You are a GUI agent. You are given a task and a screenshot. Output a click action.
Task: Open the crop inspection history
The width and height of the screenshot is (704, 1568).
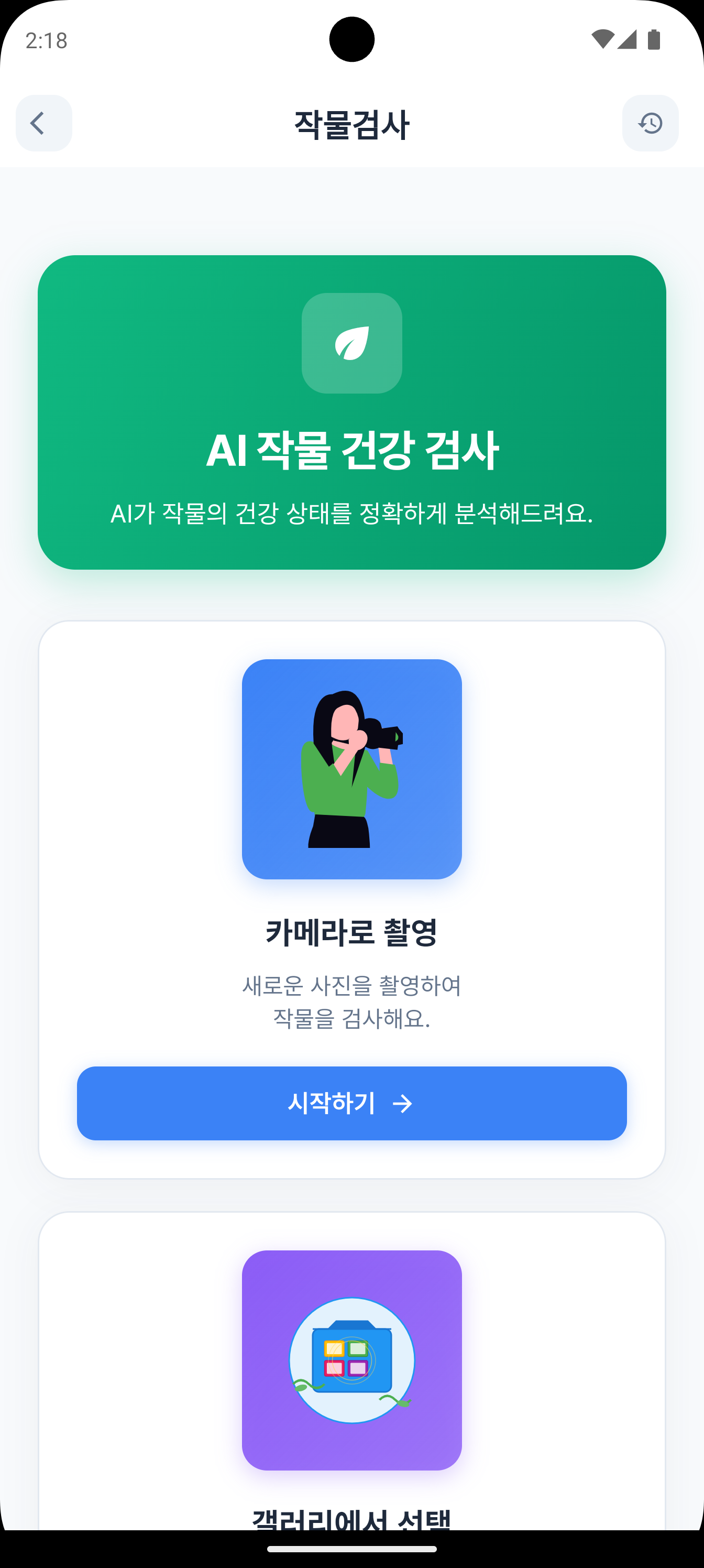point(650,123)
